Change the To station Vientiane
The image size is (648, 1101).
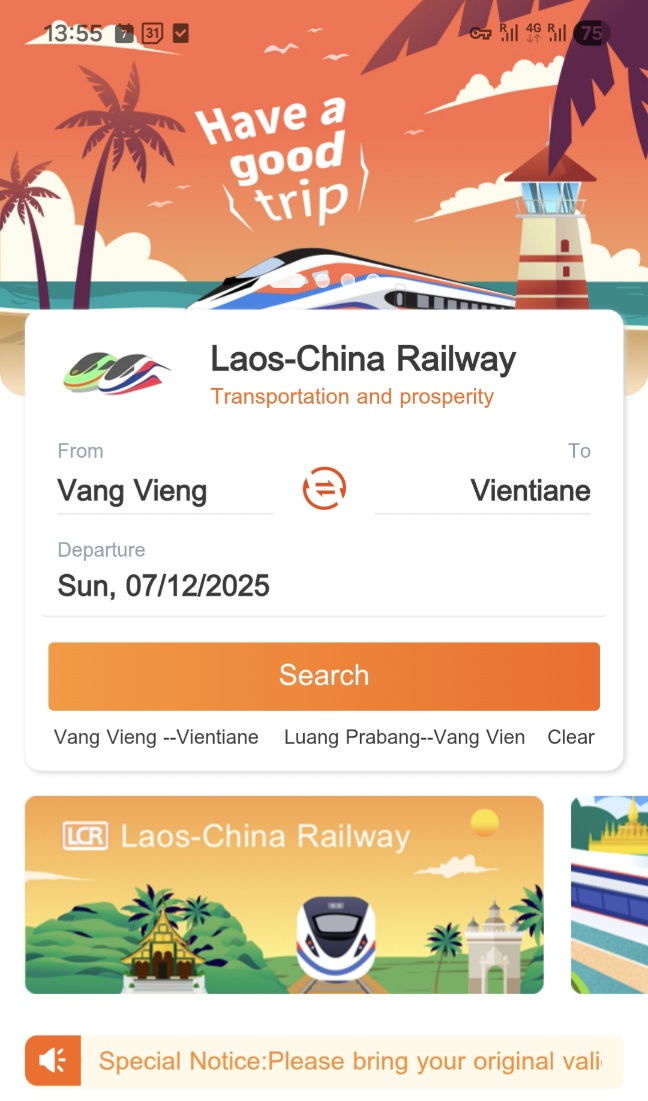point(530,491)
